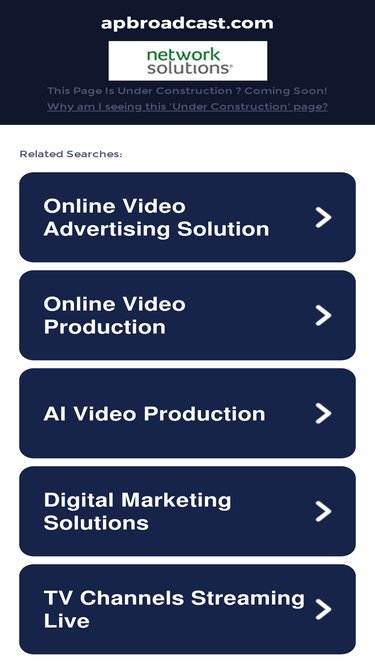This screenshot has width=375, height=667.
Task: Tap the AI Video Production button
Action: pyautogui.click(x=187, y=413)
